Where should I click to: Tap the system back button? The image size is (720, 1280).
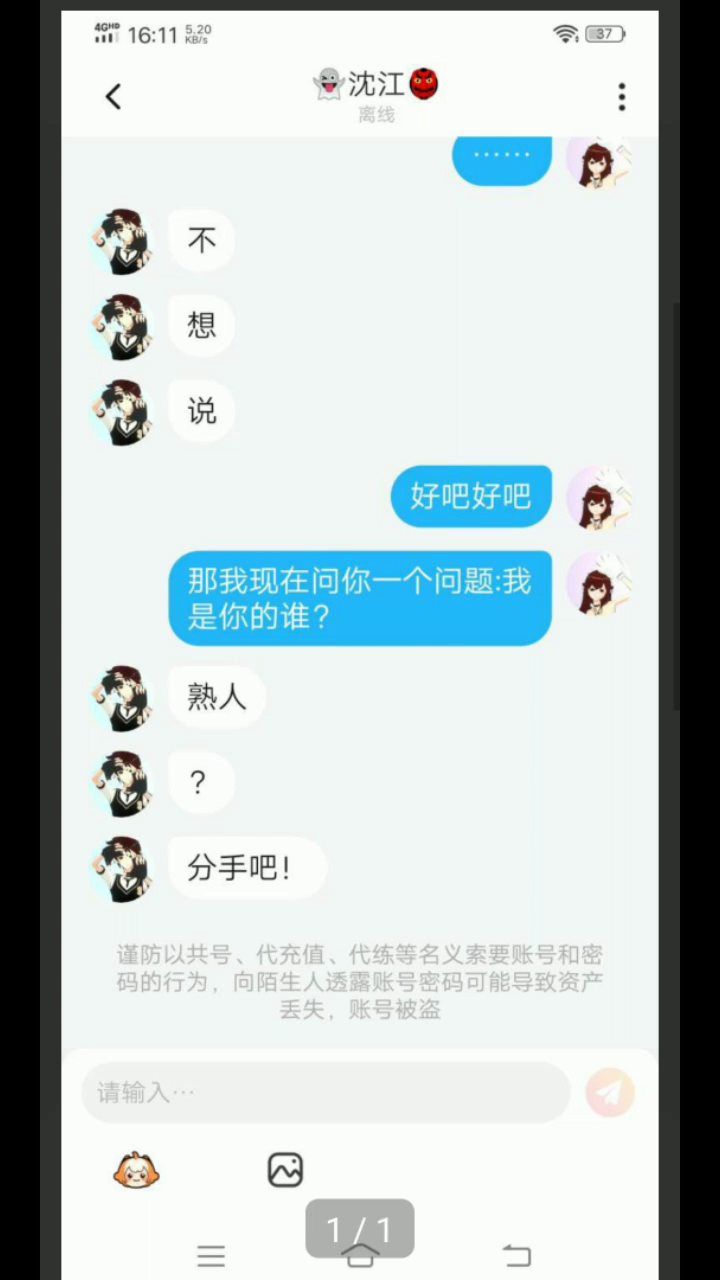click(516, 1256)
